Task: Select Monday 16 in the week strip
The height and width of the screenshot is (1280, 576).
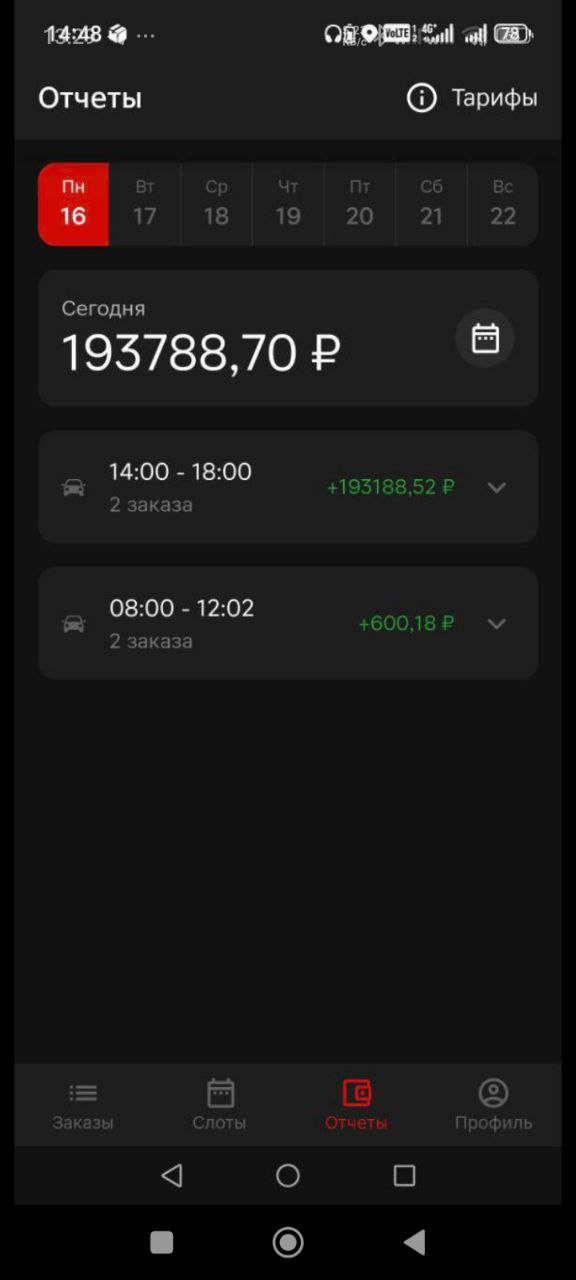Action: click(x=74, y=204)
